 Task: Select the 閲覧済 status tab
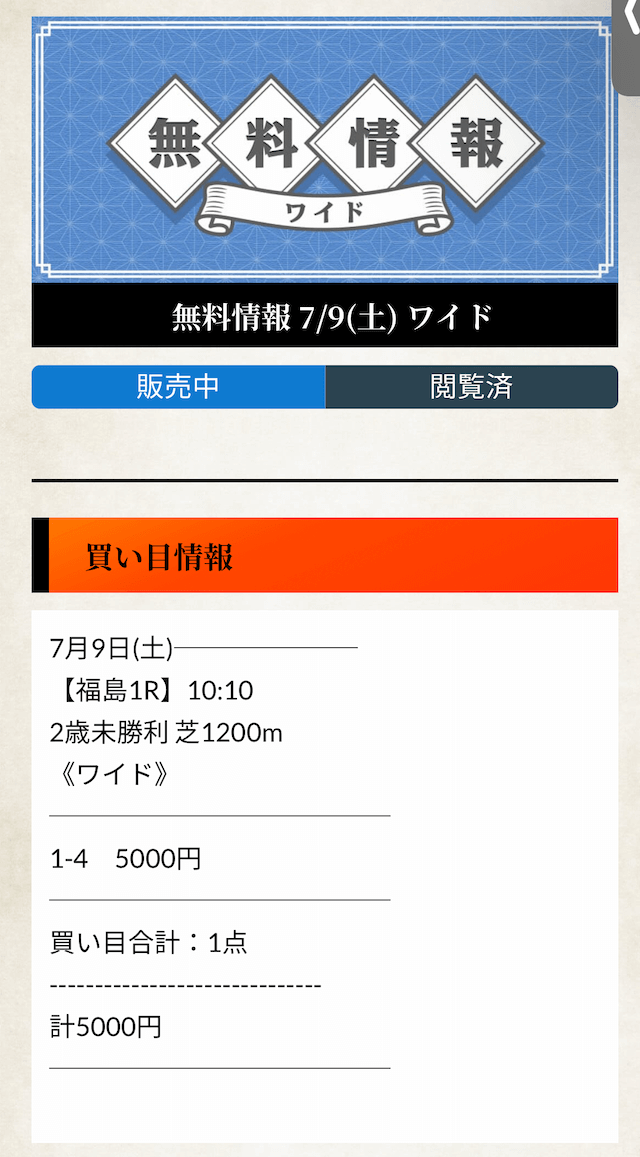471,387
